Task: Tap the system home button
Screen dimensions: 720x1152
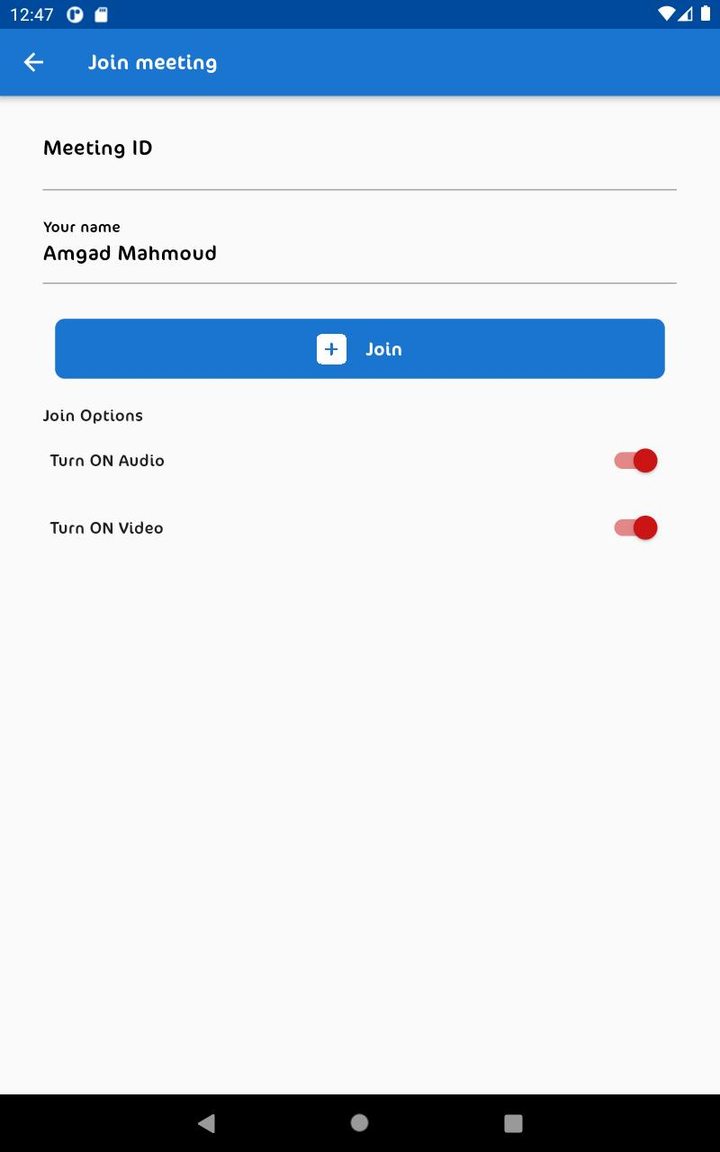Action: pyautogui.click(x=359, y=1123)
